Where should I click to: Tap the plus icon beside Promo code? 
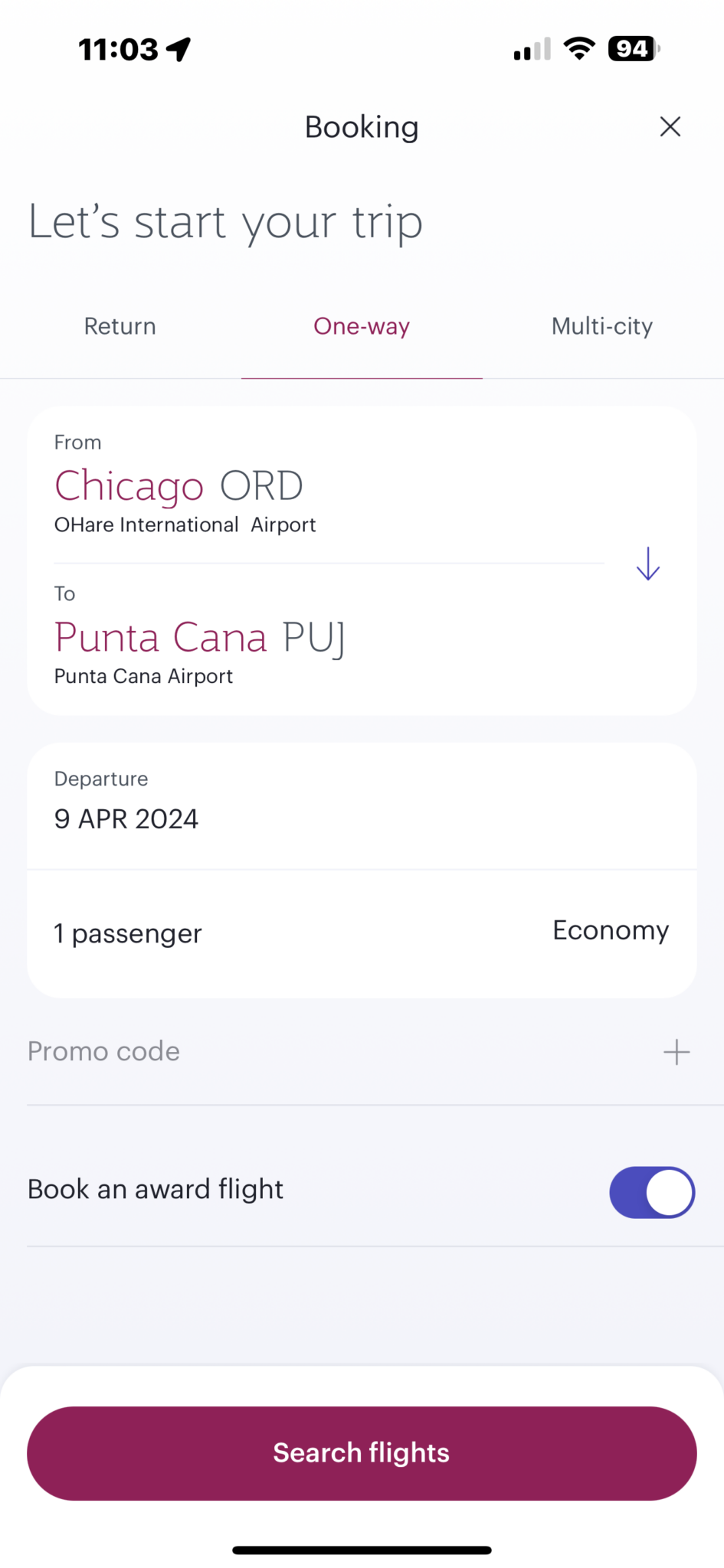[x=676, y=1052]
